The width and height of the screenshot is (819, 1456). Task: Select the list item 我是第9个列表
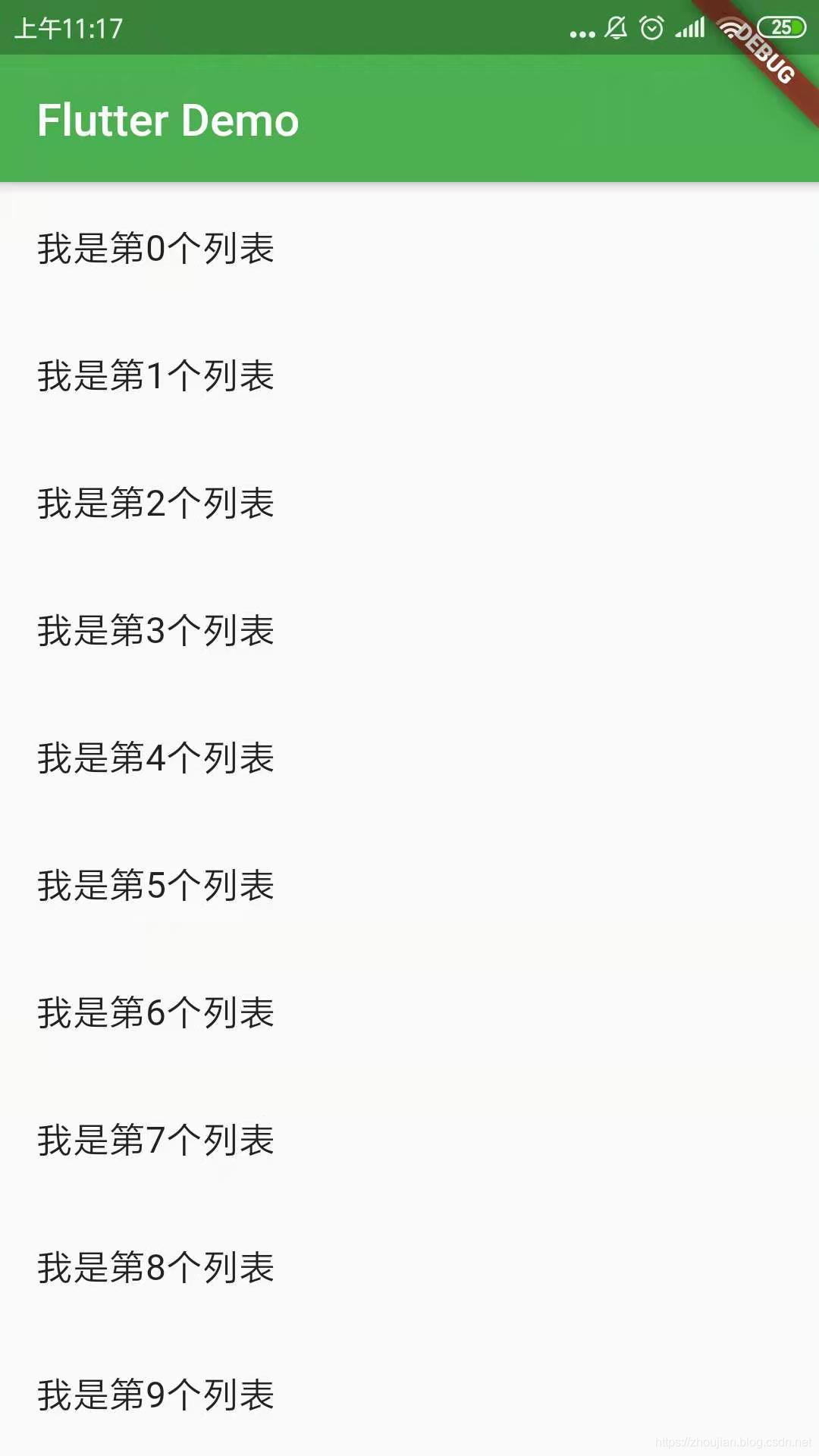[x=155, y=1392]
